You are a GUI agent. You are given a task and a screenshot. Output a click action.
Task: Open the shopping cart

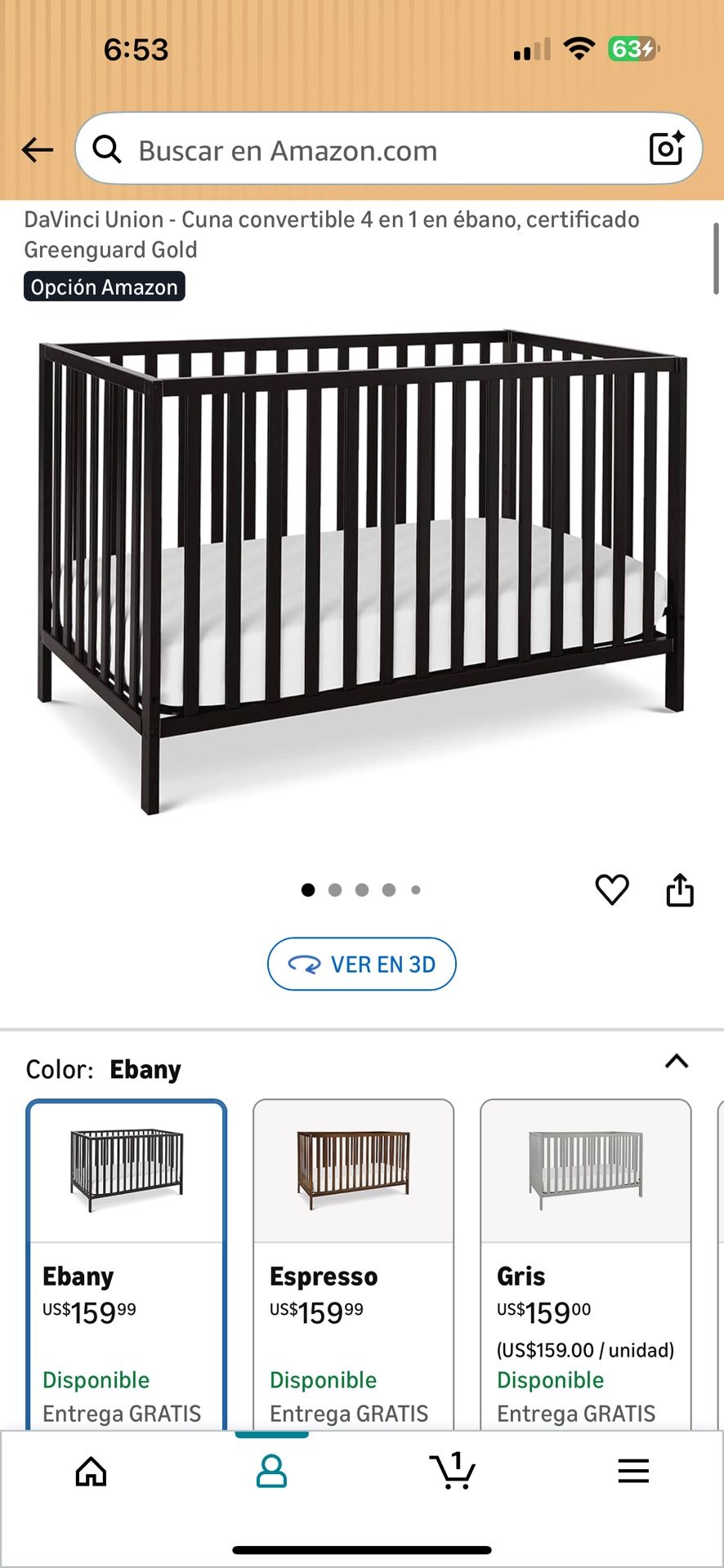(x=453, y=1472)
